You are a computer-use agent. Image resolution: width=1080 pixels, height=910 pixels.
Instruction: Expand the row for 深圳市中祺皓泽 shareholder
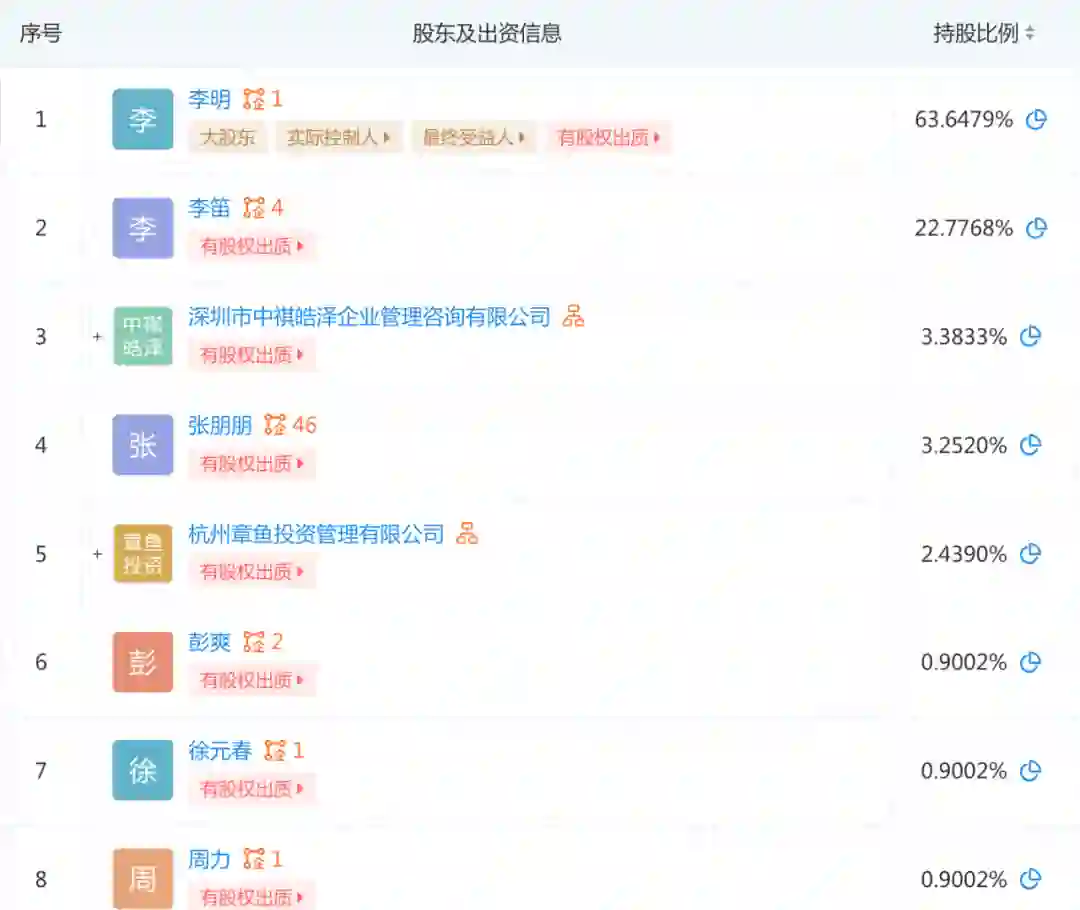coord(97,337)
